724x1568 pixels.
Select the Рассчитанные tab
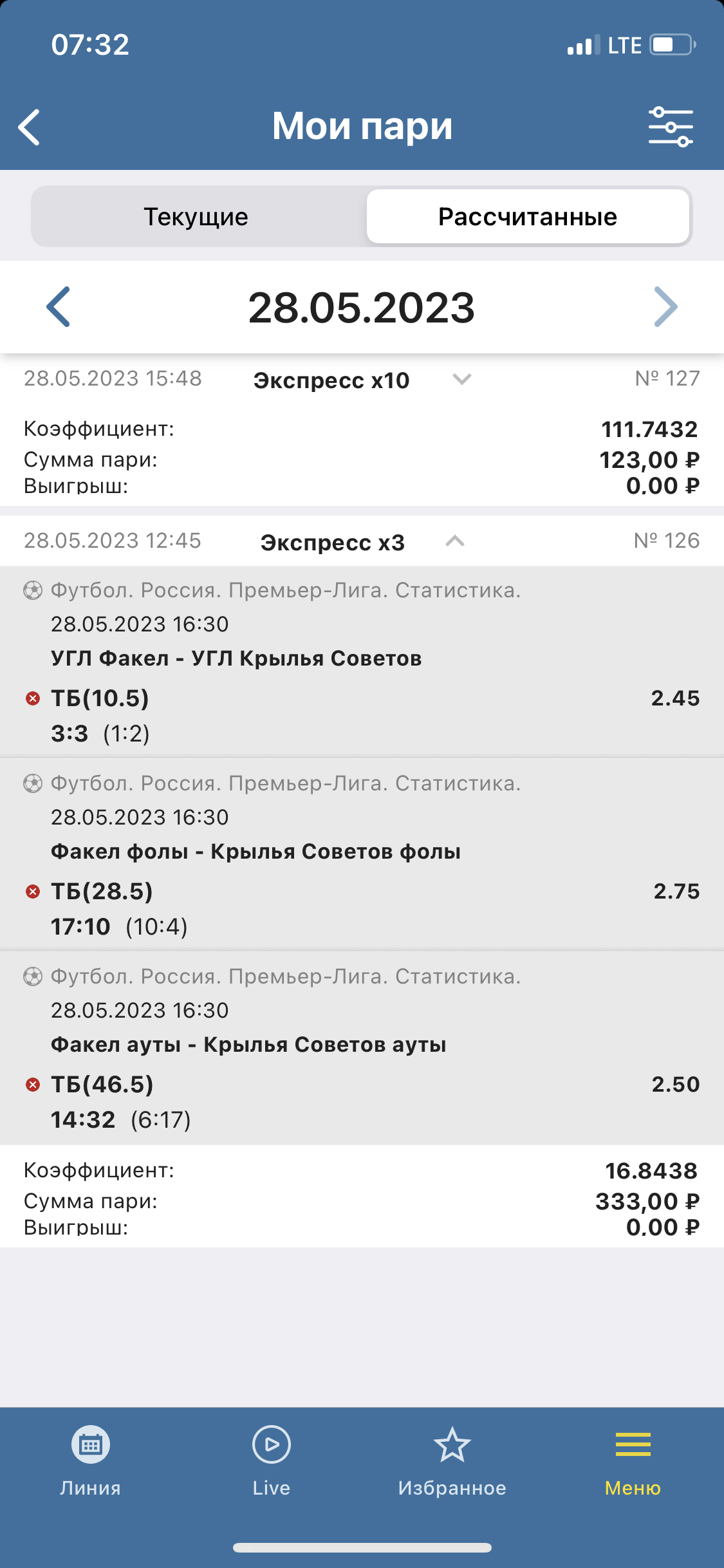pos(528,217)
